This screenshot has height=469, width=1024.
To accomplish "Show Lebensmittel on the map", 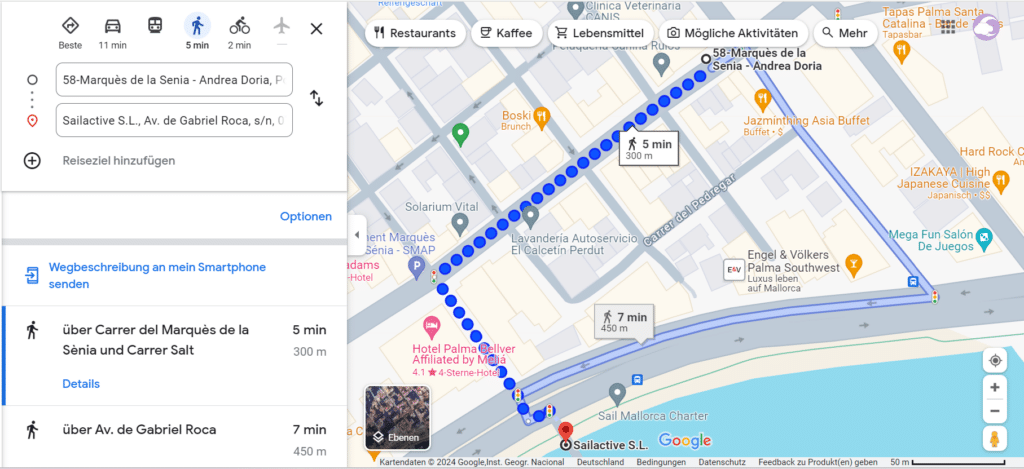I will [x=600, y=33].
